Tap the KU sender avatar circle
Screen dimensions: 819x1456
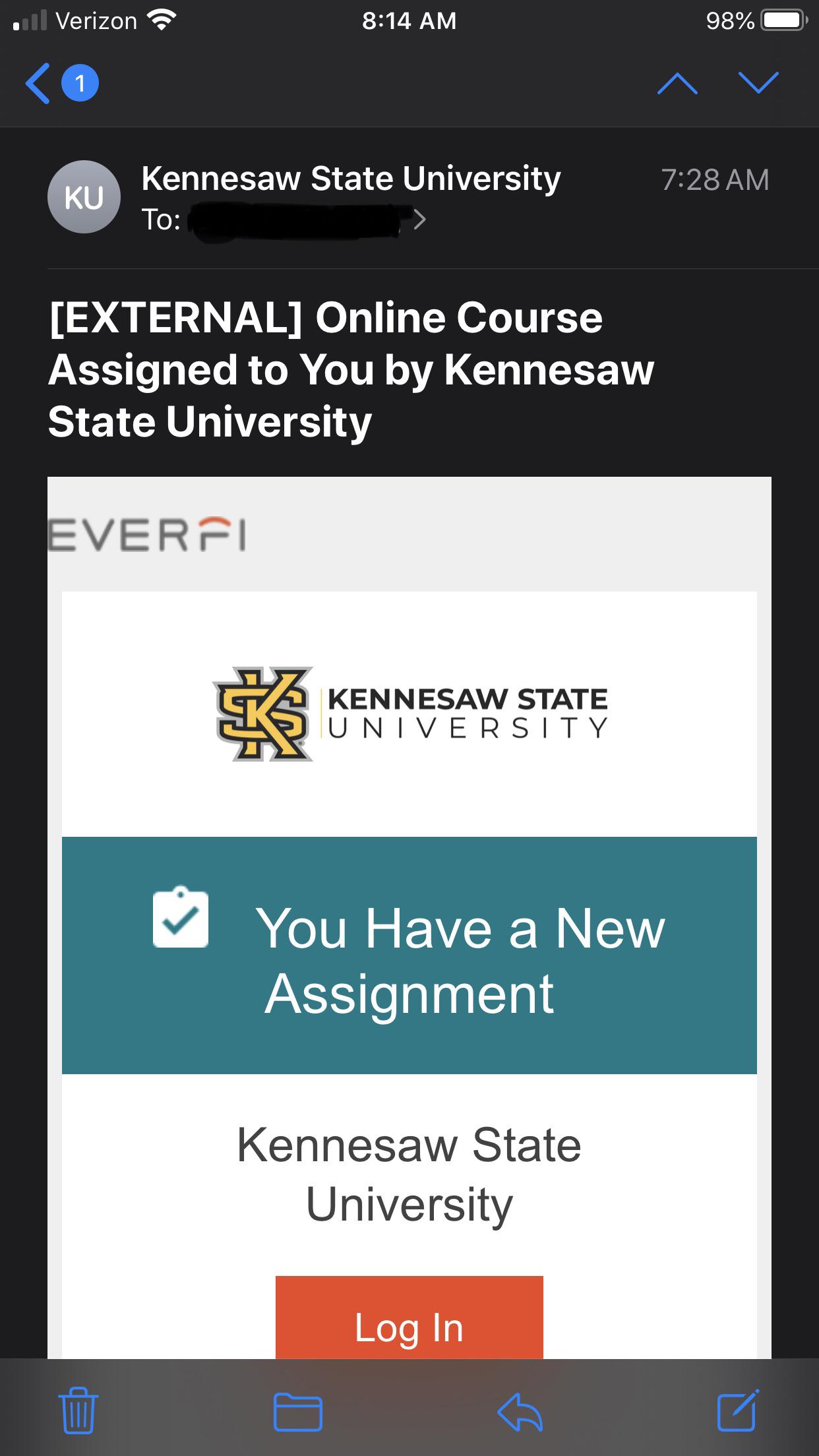pos(84,197)
